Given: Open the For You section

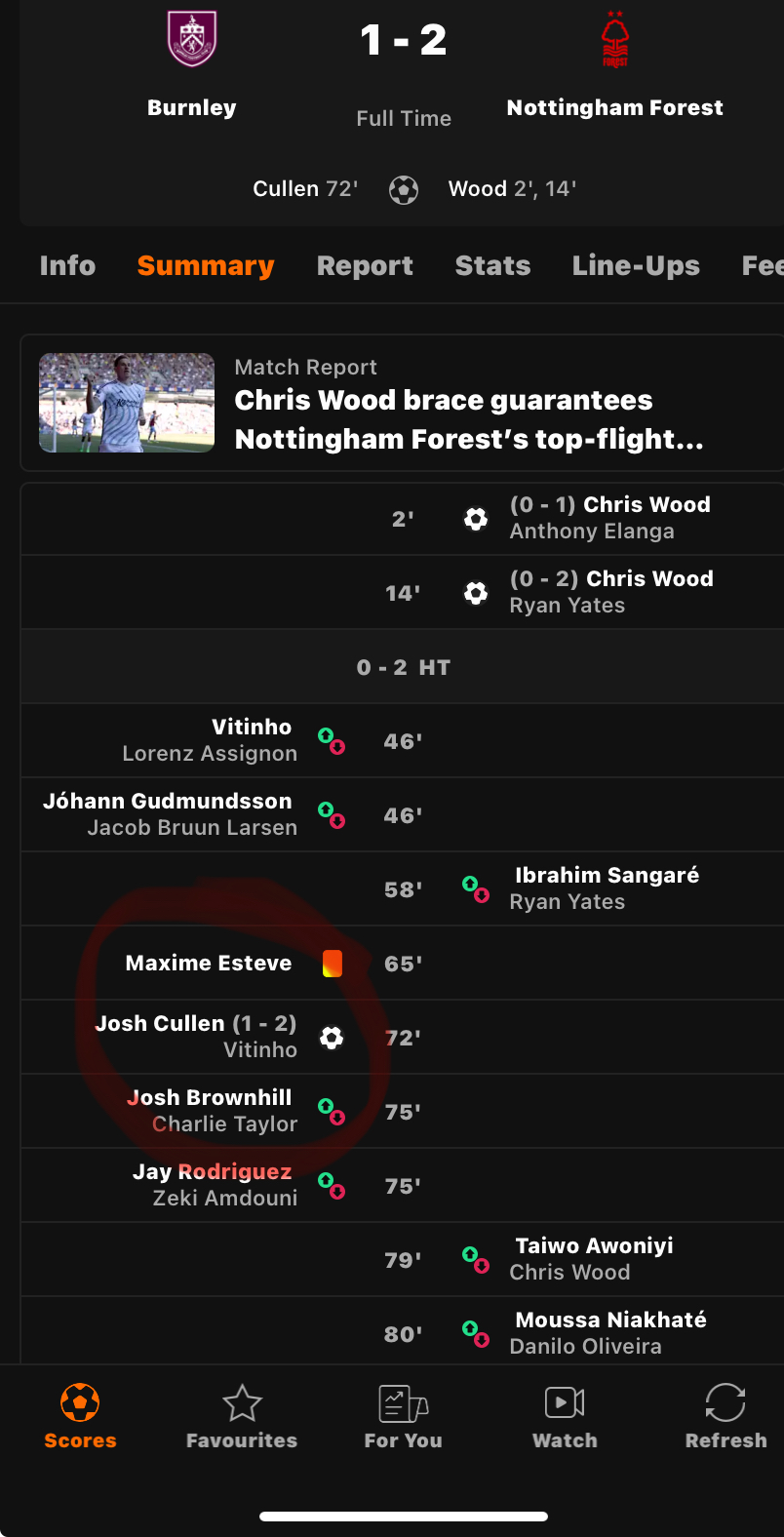Looking at the screenshot, I should click(403, 1416).
